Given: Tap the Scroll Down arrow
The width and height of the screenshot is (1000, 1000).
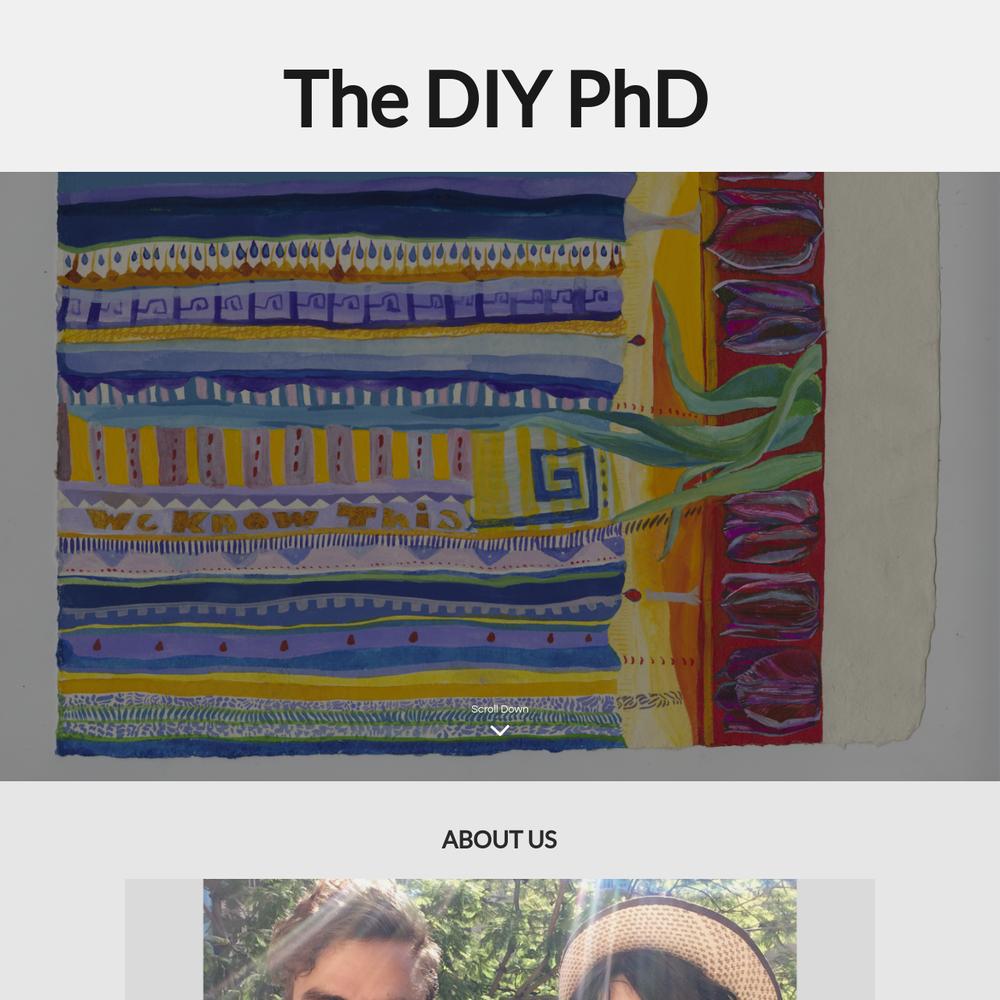Looking at the screenshot, I should click(x=500, y=730).
